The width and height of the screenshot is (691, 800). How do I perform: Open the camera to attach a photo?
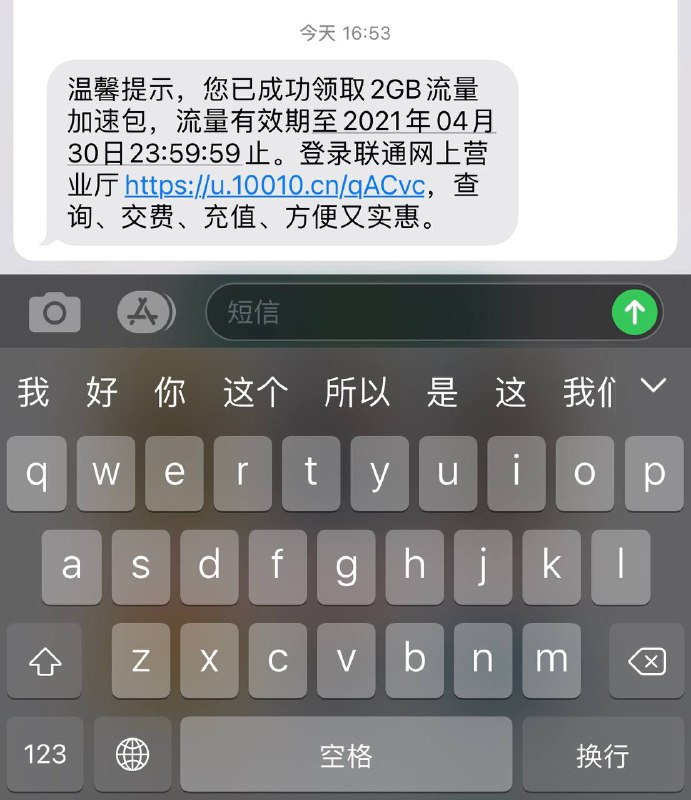pos(54,313)
